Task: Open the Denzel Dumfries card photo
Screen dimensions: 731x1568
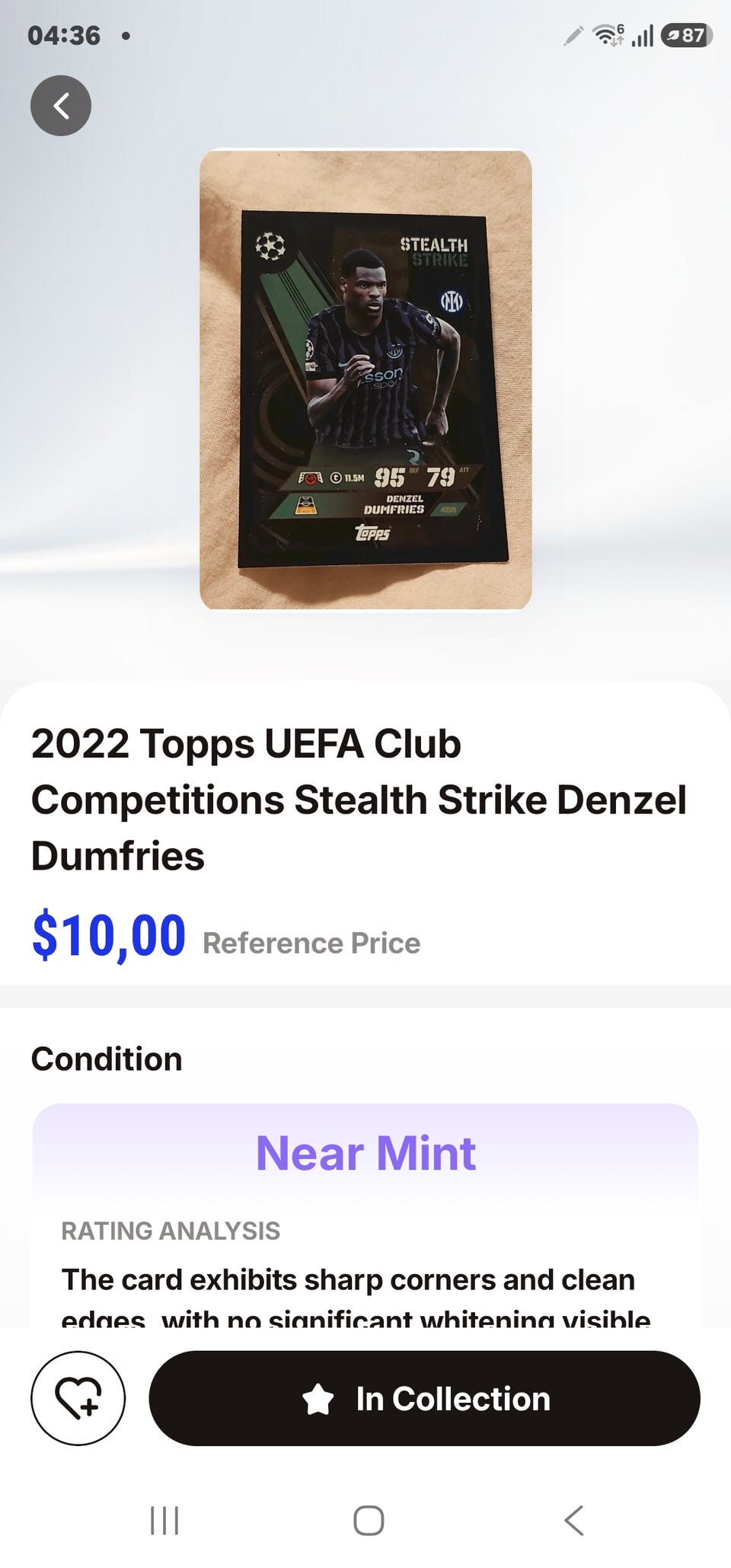Action: [x=365, y=379]
